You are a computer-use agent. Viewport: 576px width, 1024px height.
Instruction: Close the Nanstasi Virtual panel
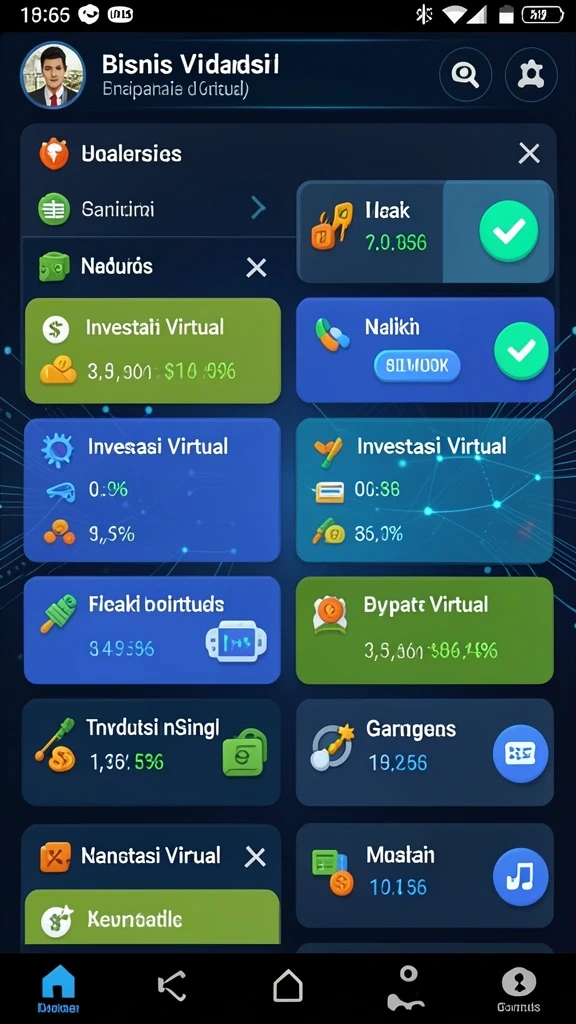255,857
